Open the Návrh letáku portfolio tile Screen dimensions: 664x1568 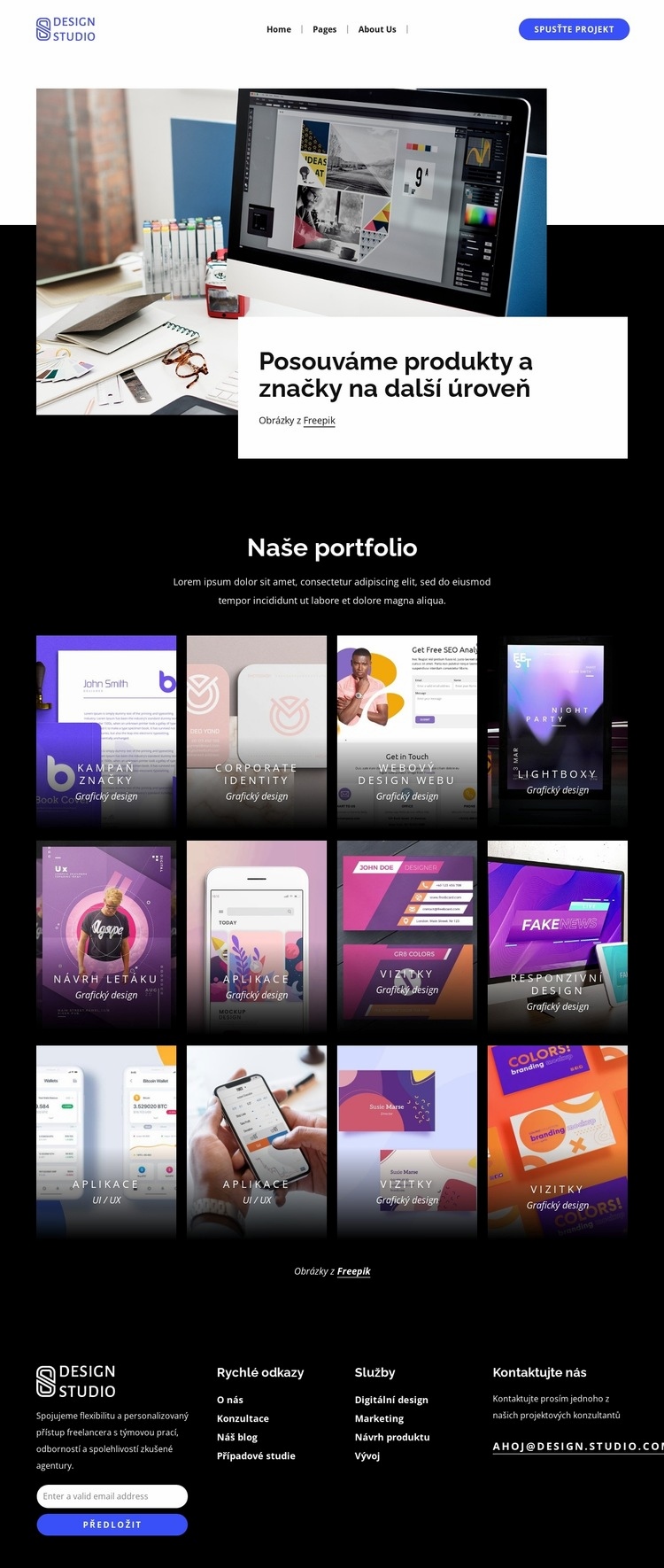106,936
